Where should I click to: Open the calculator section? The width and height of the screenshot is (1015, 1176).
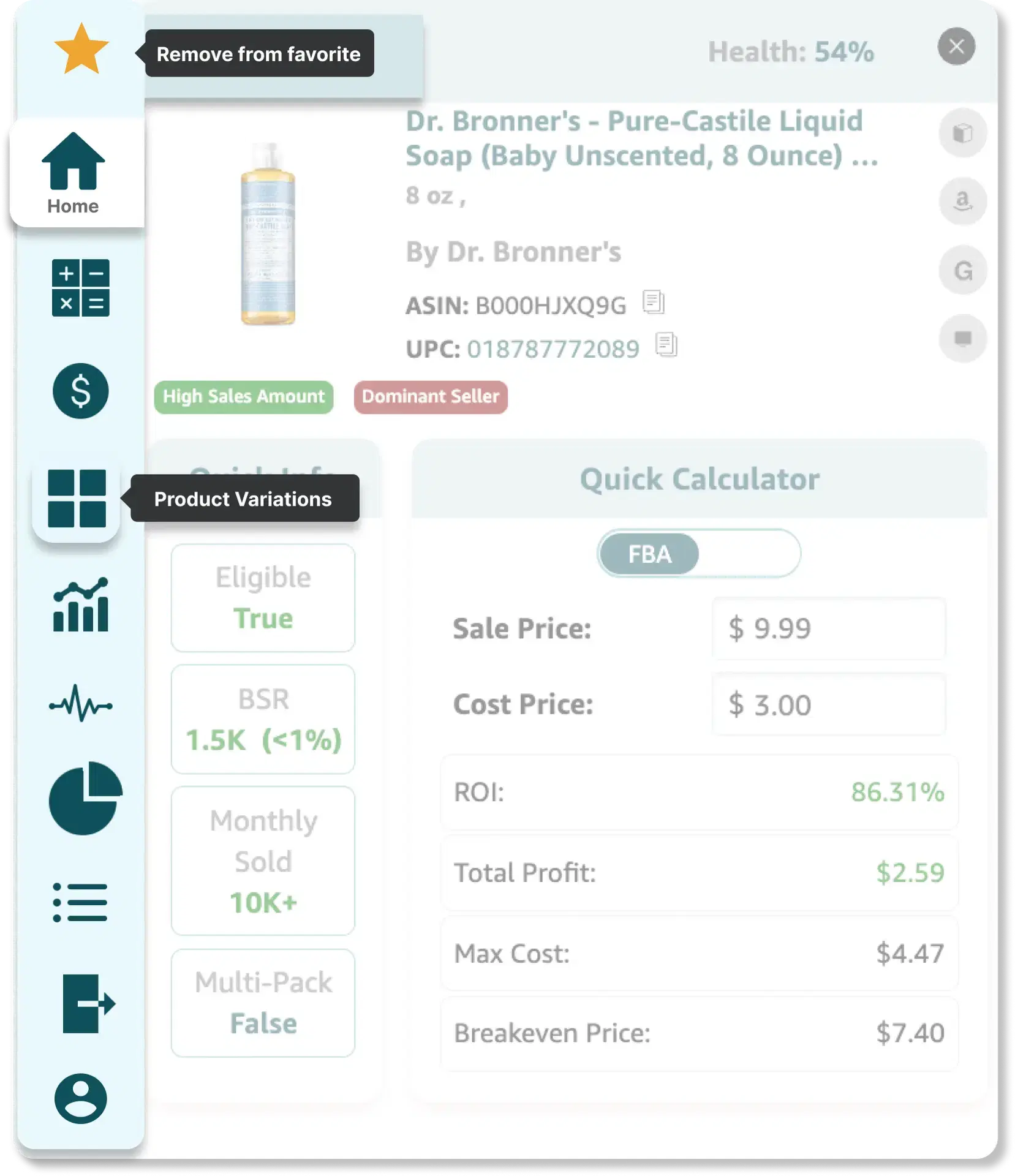(x=81, y=288)
